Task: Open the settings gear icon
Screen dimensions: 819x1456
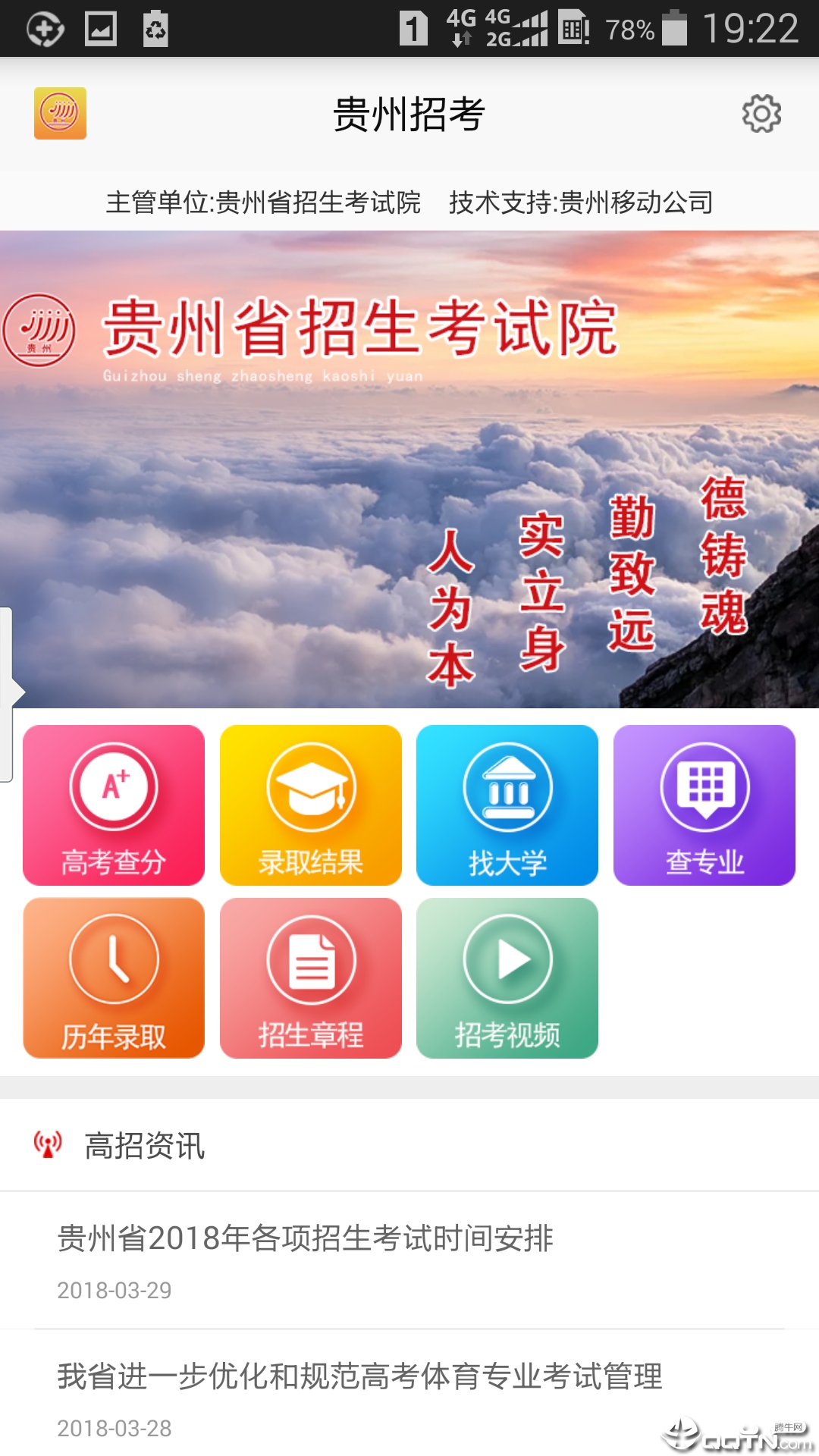Action: [761, 114]
